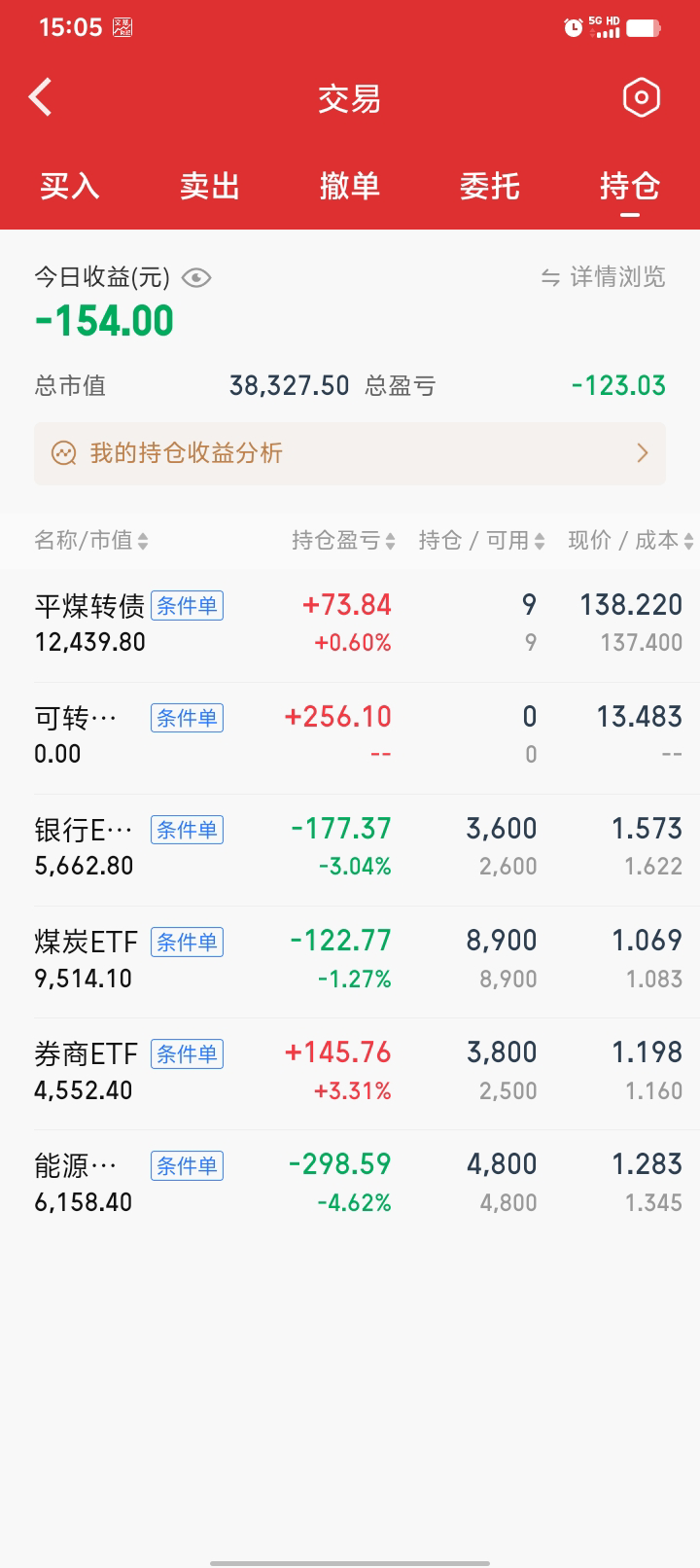Sort by 持仓 / 可用 column

pyautogui.click(x=481, y=541)
